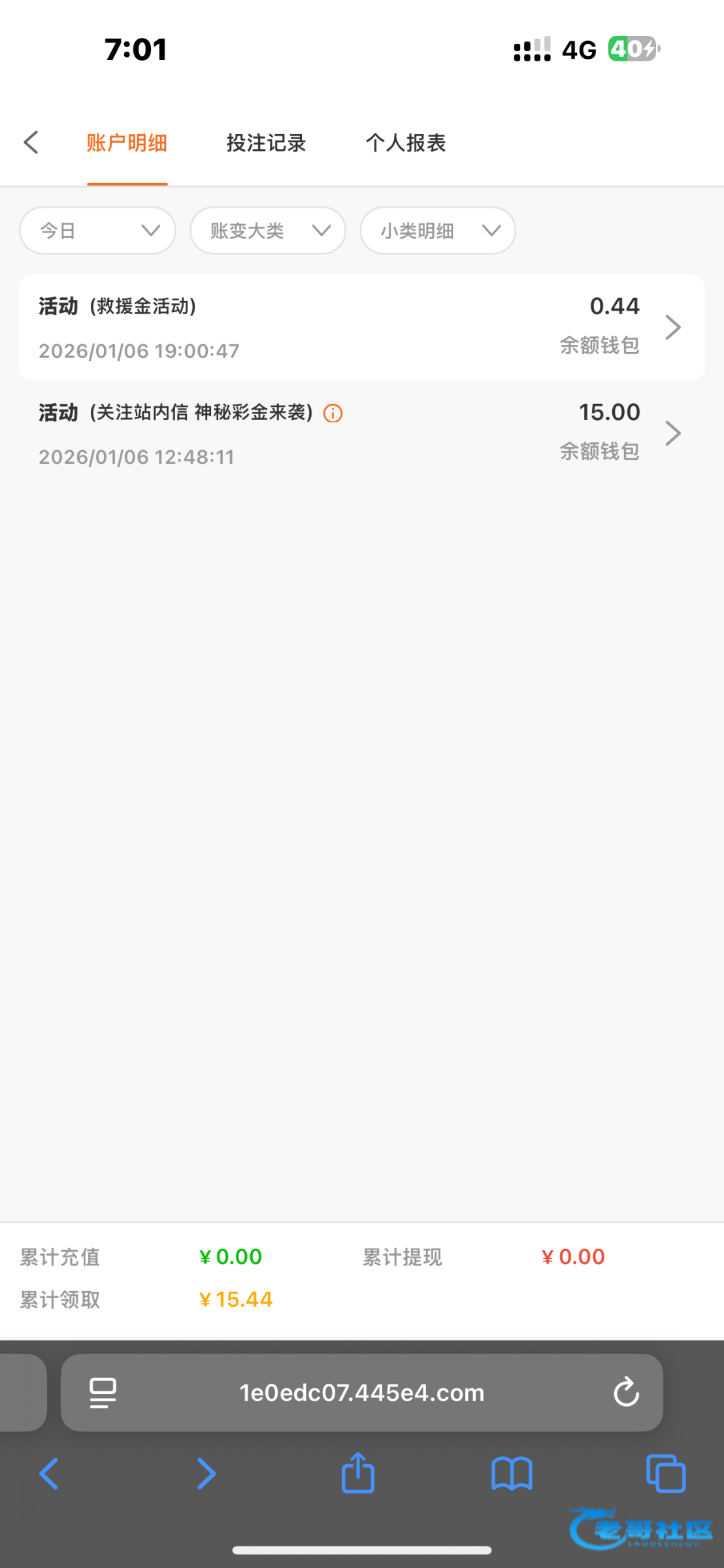724x1568 pixels.
Task: Open the 救援金活动 0.44 record
Action: tap(361, 327)
